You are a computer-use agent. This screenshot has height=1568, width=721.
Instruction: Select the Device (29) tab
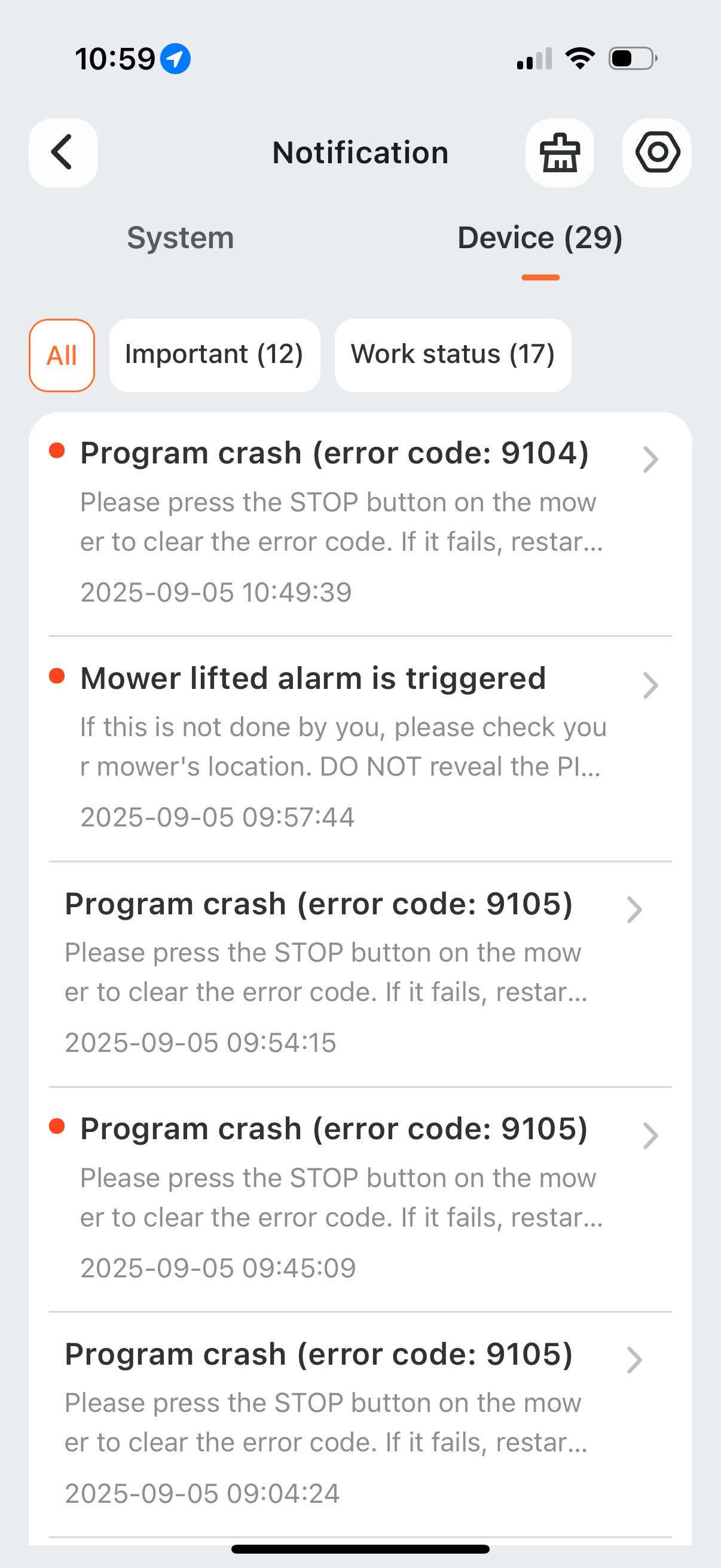[x=540, y=237]
